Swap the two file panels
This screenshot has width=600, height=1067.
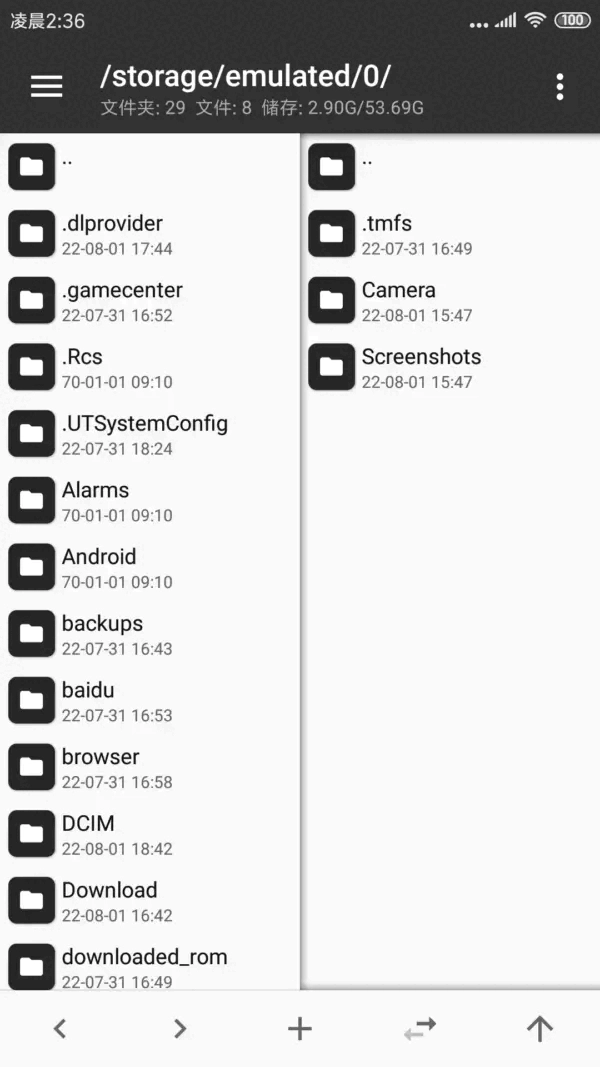420,1028
